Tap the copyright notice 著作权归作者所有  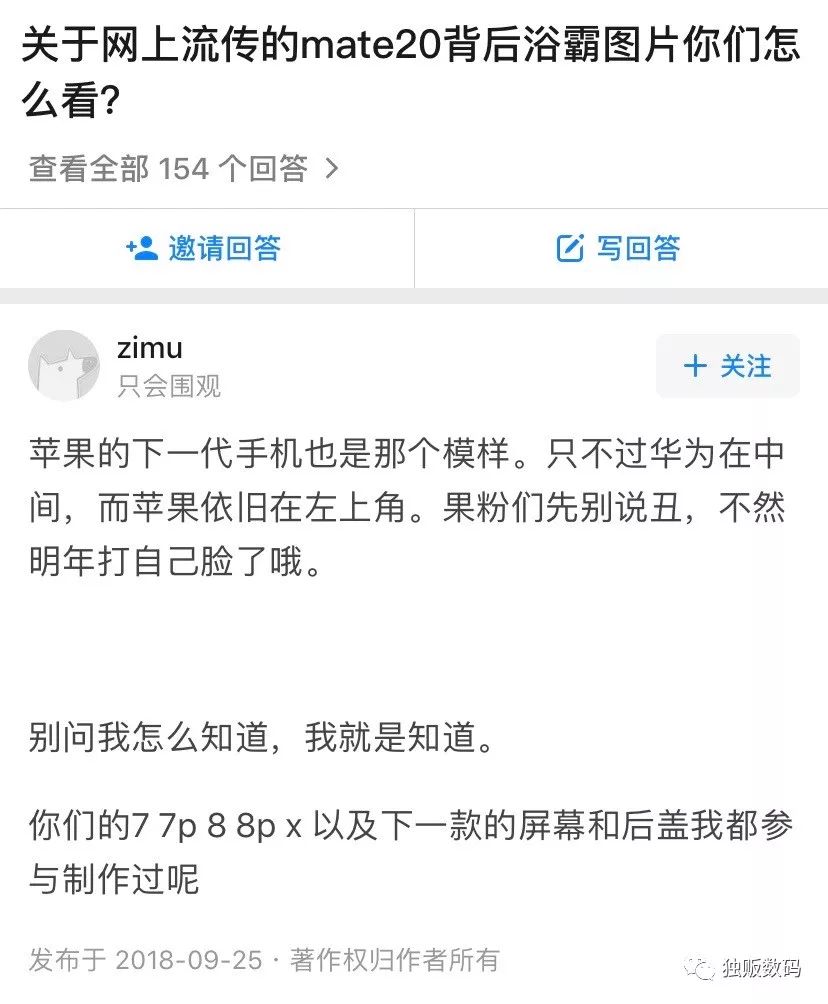[390, 955]
